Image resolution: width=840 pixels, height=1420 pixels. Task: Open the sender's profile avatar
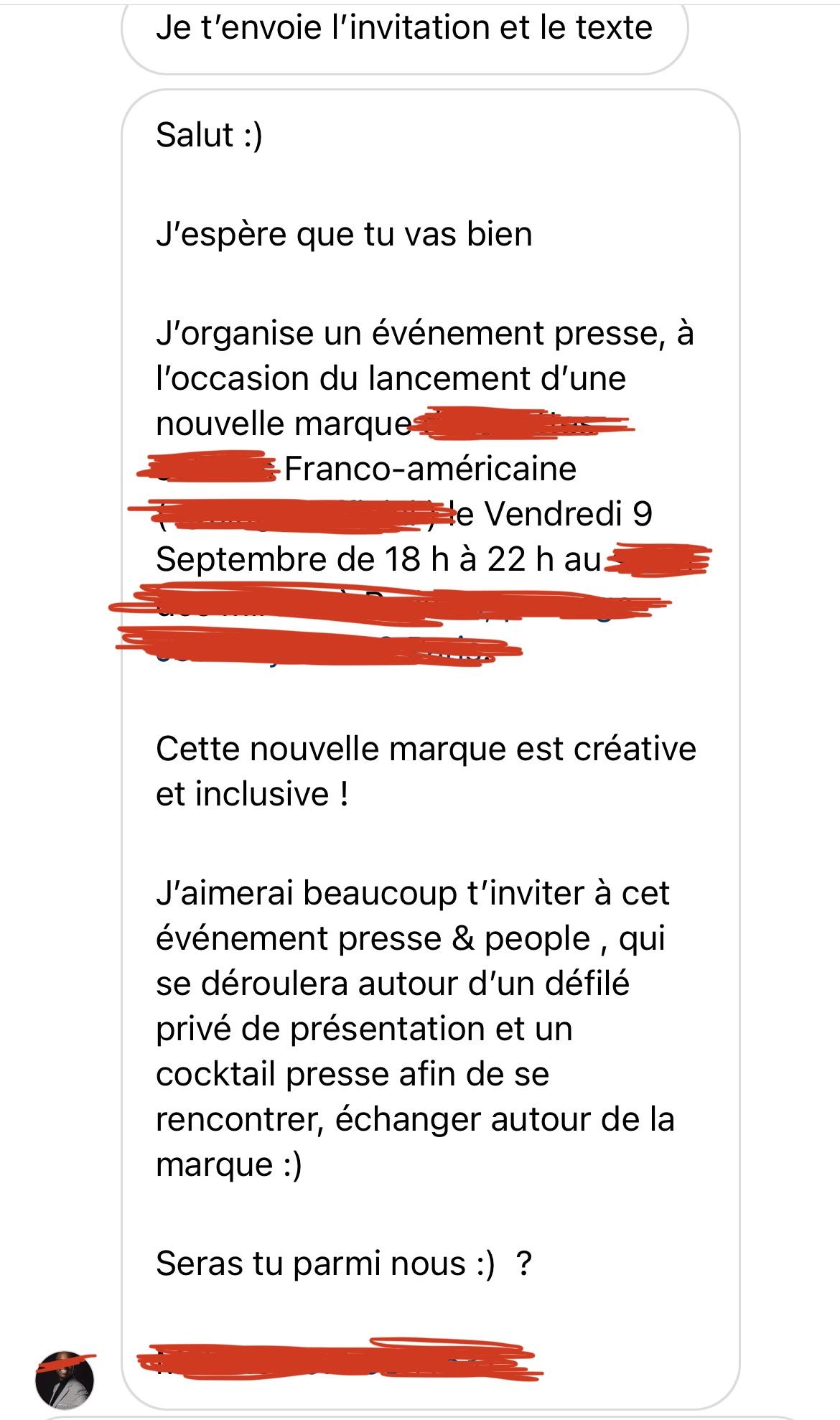(x=65, y=1380)
